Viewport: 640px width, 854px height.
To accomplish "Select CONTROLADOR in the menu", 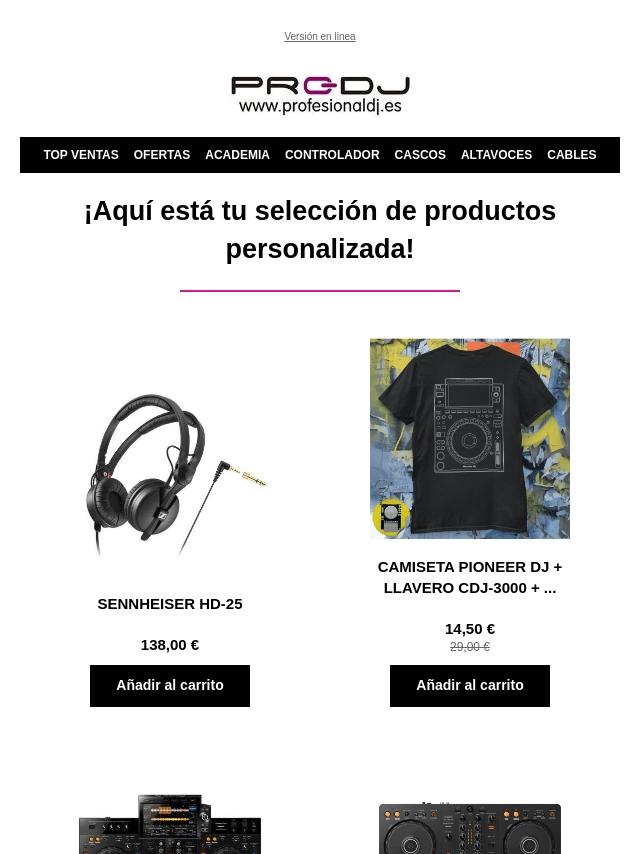I will click(x=332, y=155).
